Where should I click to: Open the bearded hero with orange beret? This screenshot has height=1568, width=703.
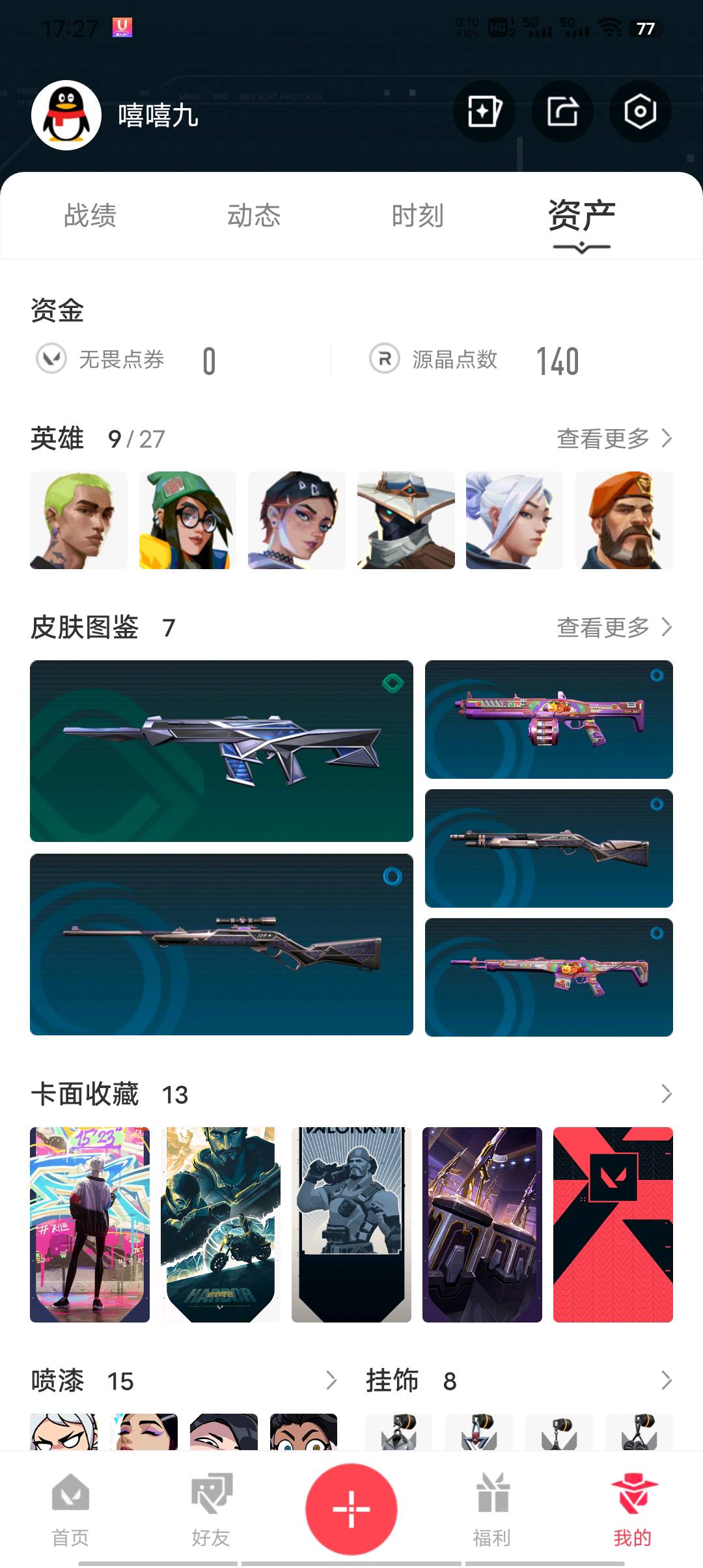tap(624, 520)
